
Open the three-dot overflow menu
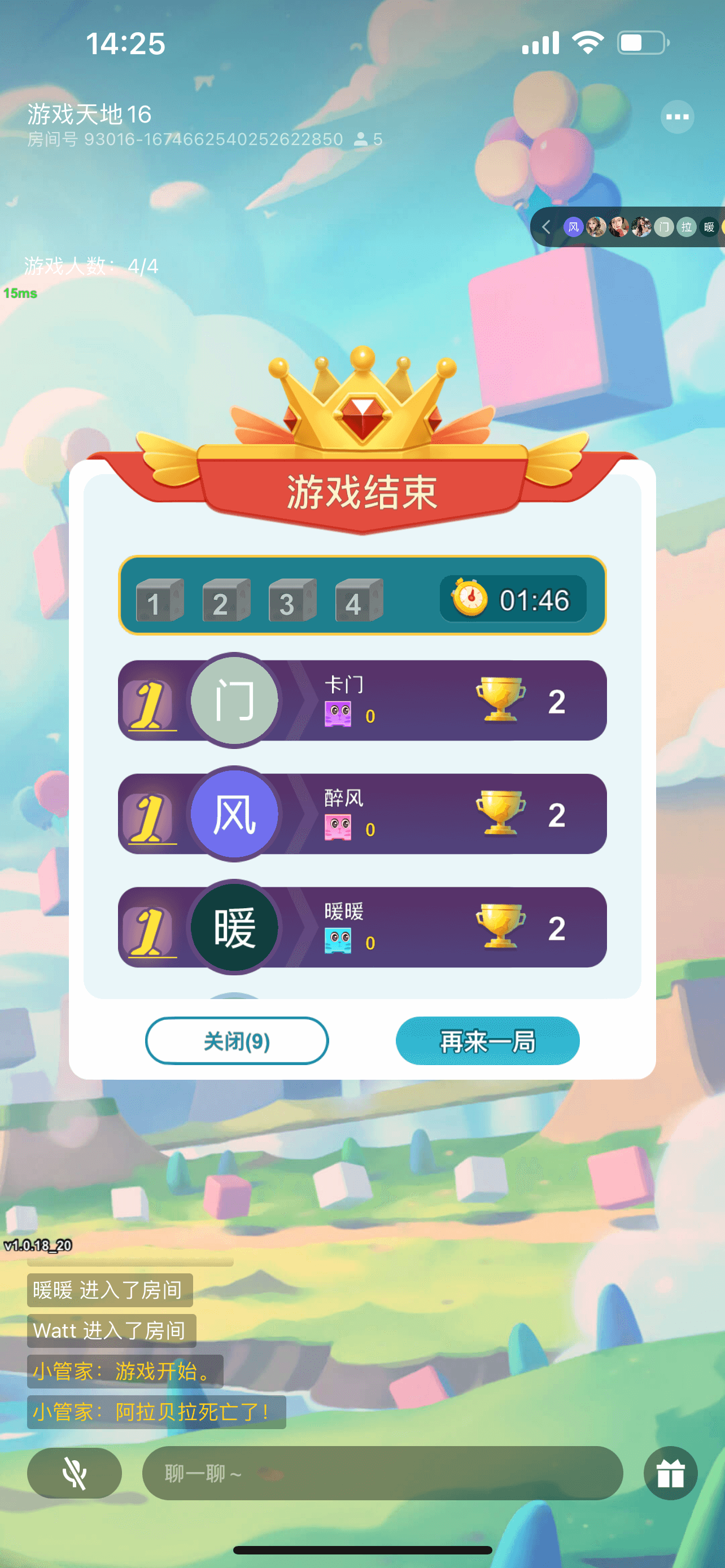(x=676, y=117)
